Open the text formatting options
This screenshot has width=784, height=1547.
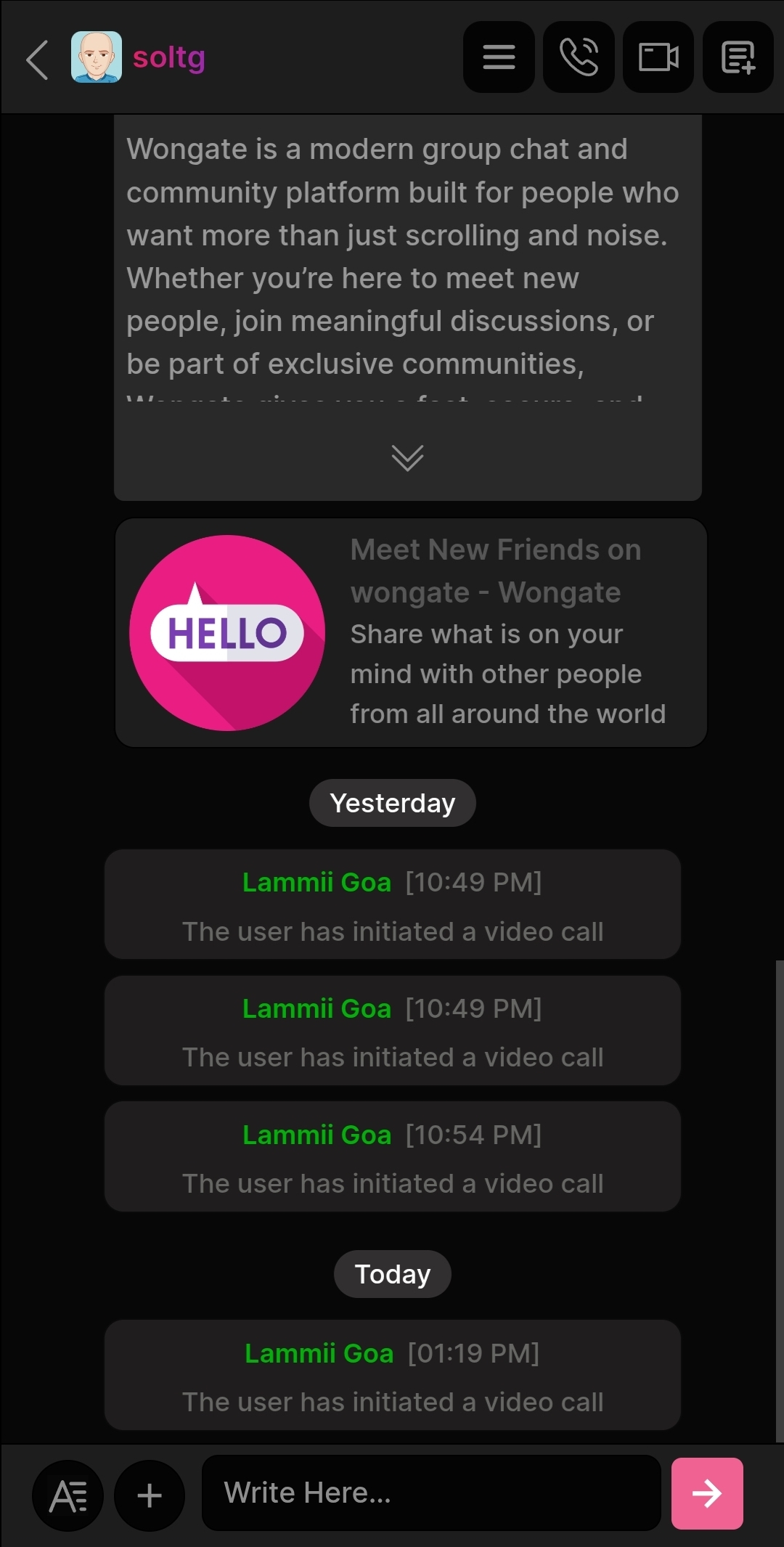(68, 1495)
